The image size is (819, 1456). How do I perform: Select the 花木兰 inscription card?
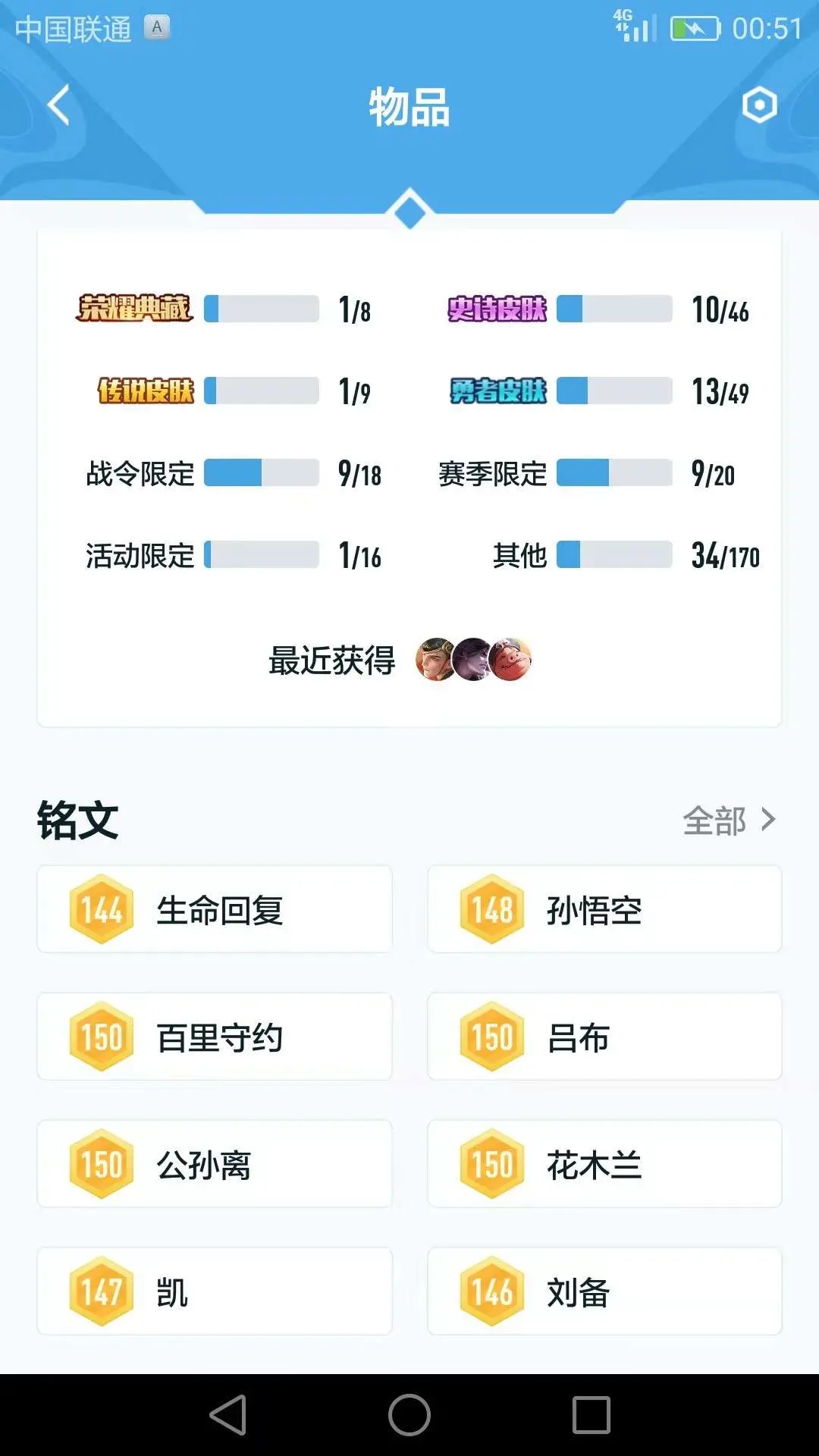click(604, 1164)
